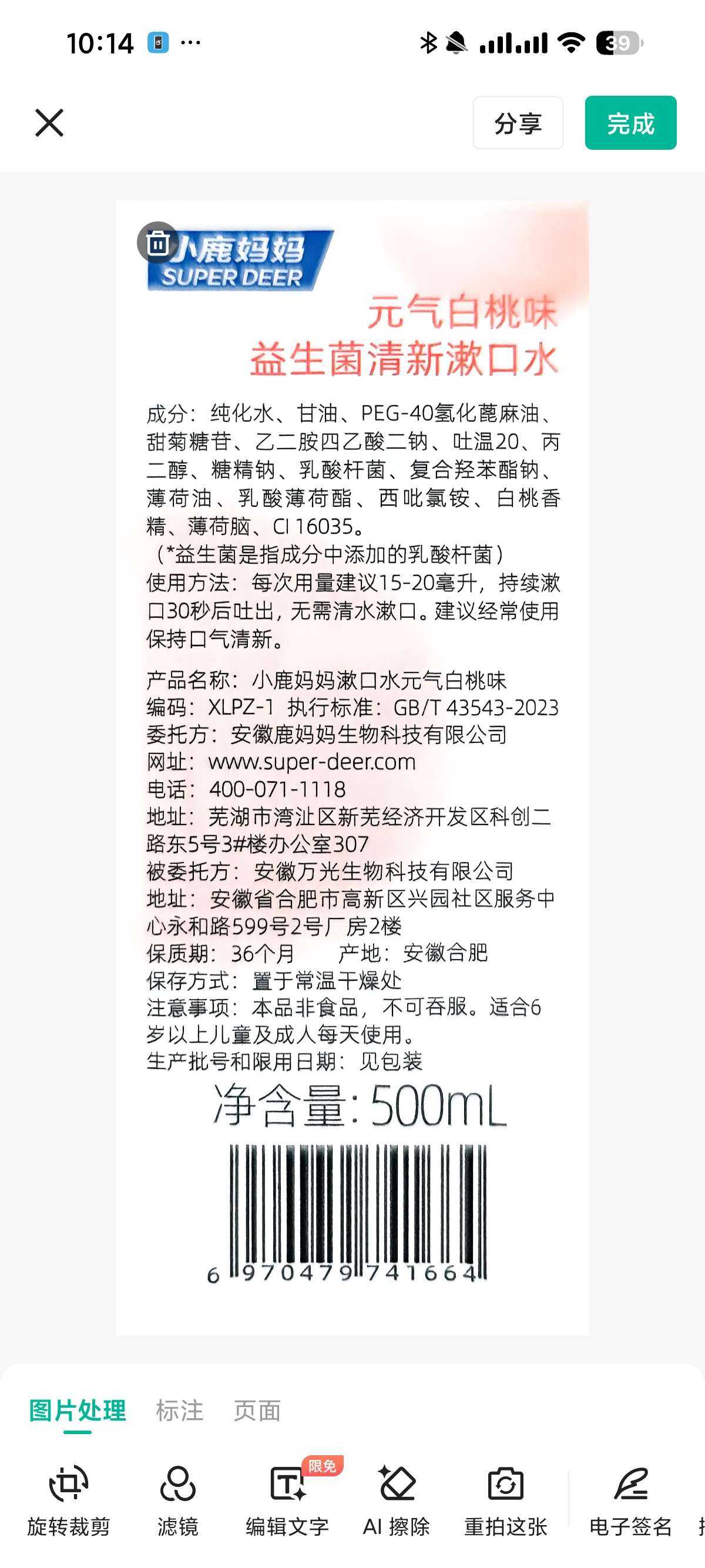Select the 图片处理 tab
Viewport: 705px width, 1568px height.
point(78,1411)
